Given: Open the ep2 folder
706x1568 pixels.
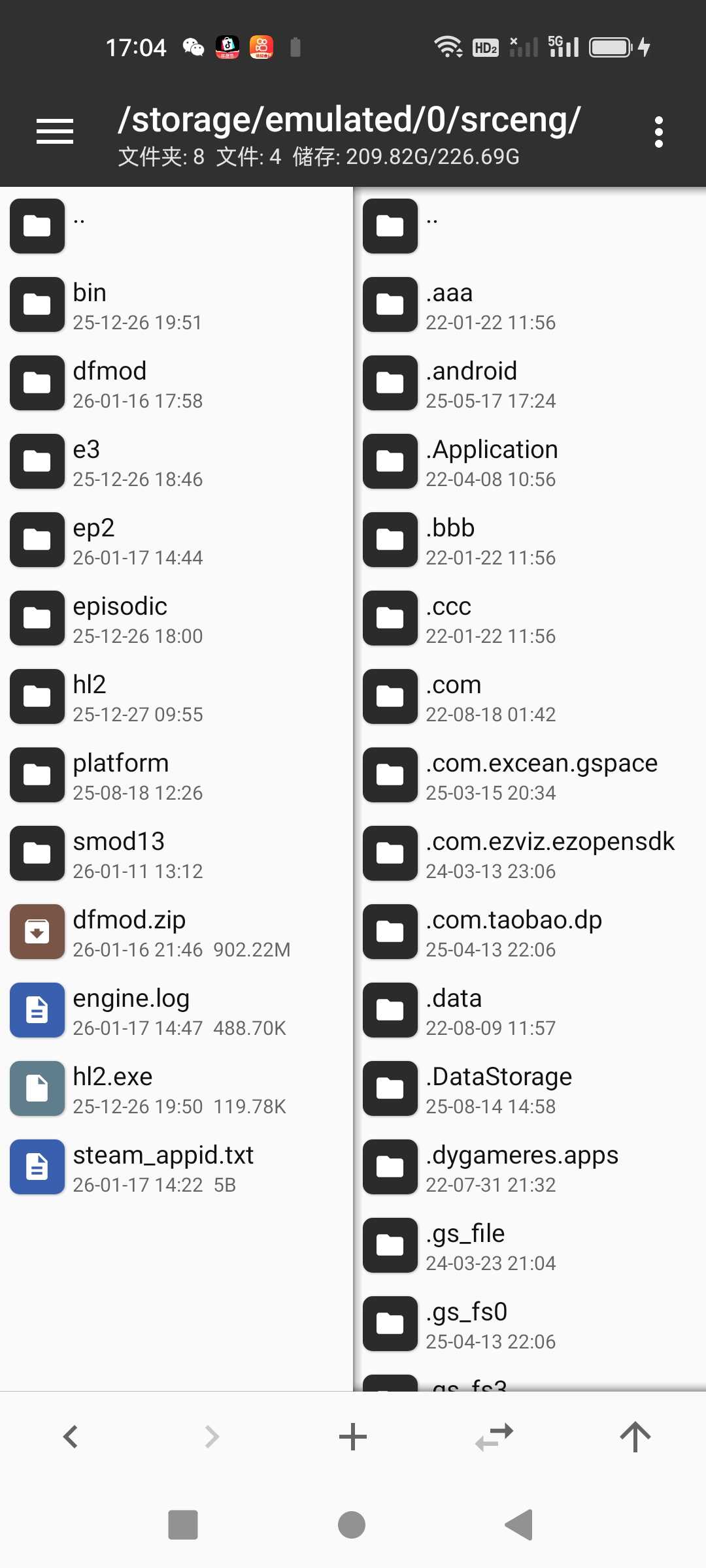Looking at the screenshot, I should 93,540.
